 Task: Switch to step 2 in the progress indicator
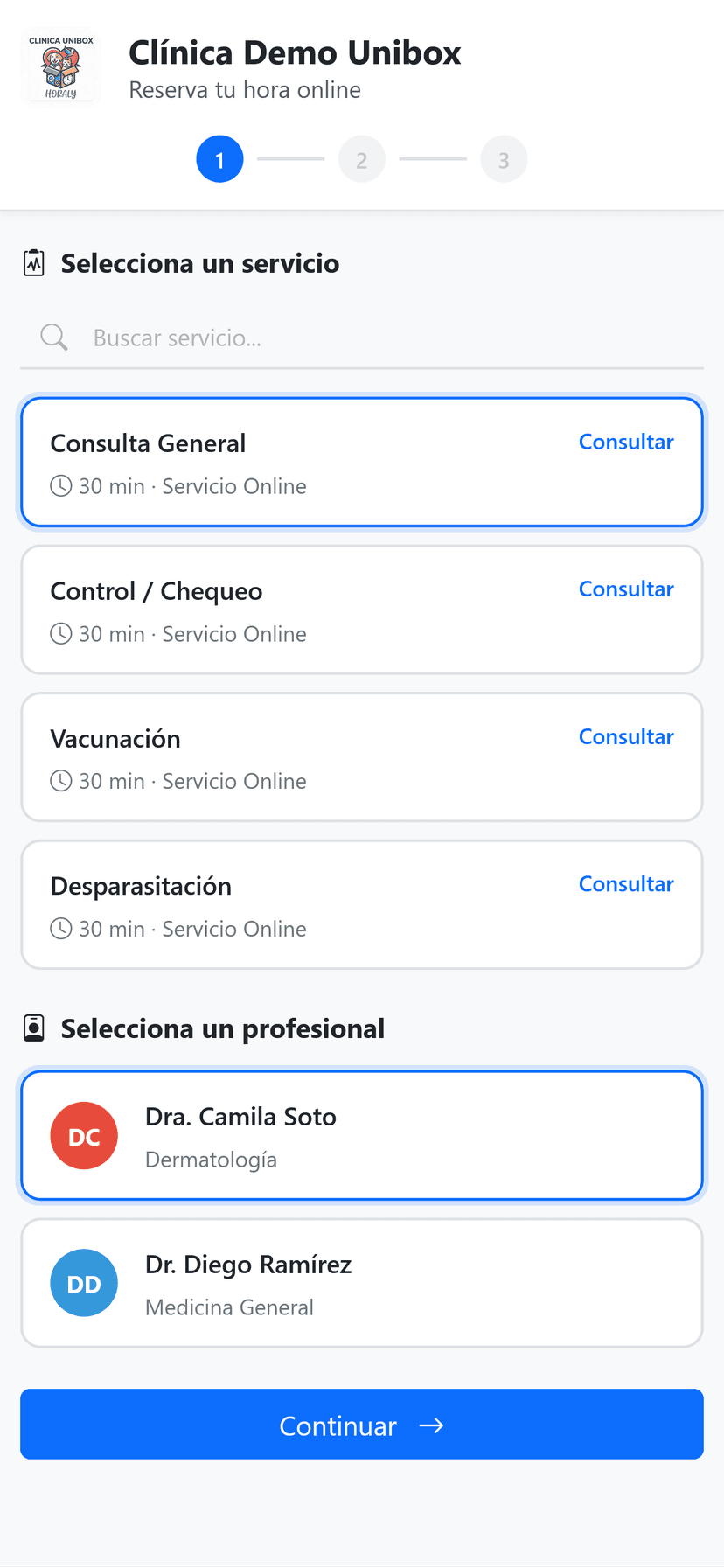click(362, 158)
